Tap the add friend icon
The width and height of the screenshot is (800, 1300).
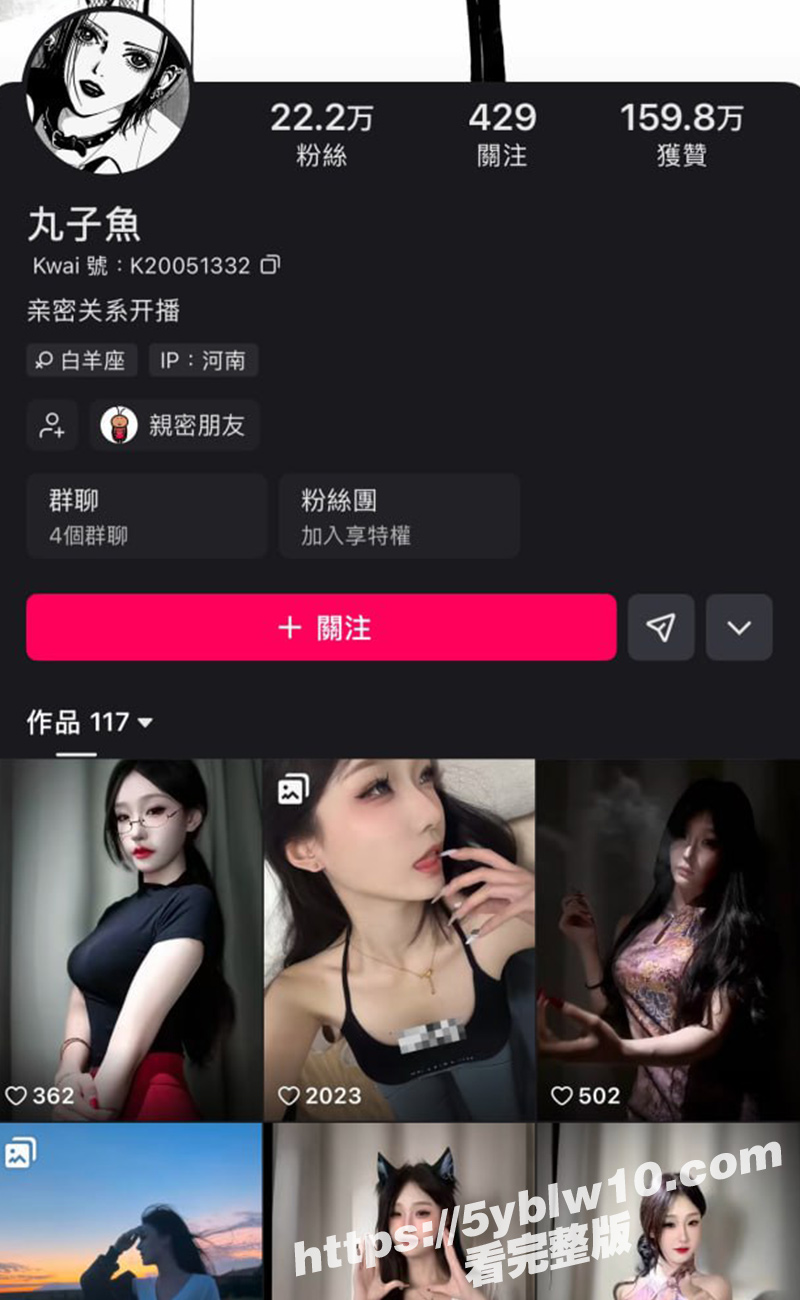pyautogui.click(x=52, y=425)
